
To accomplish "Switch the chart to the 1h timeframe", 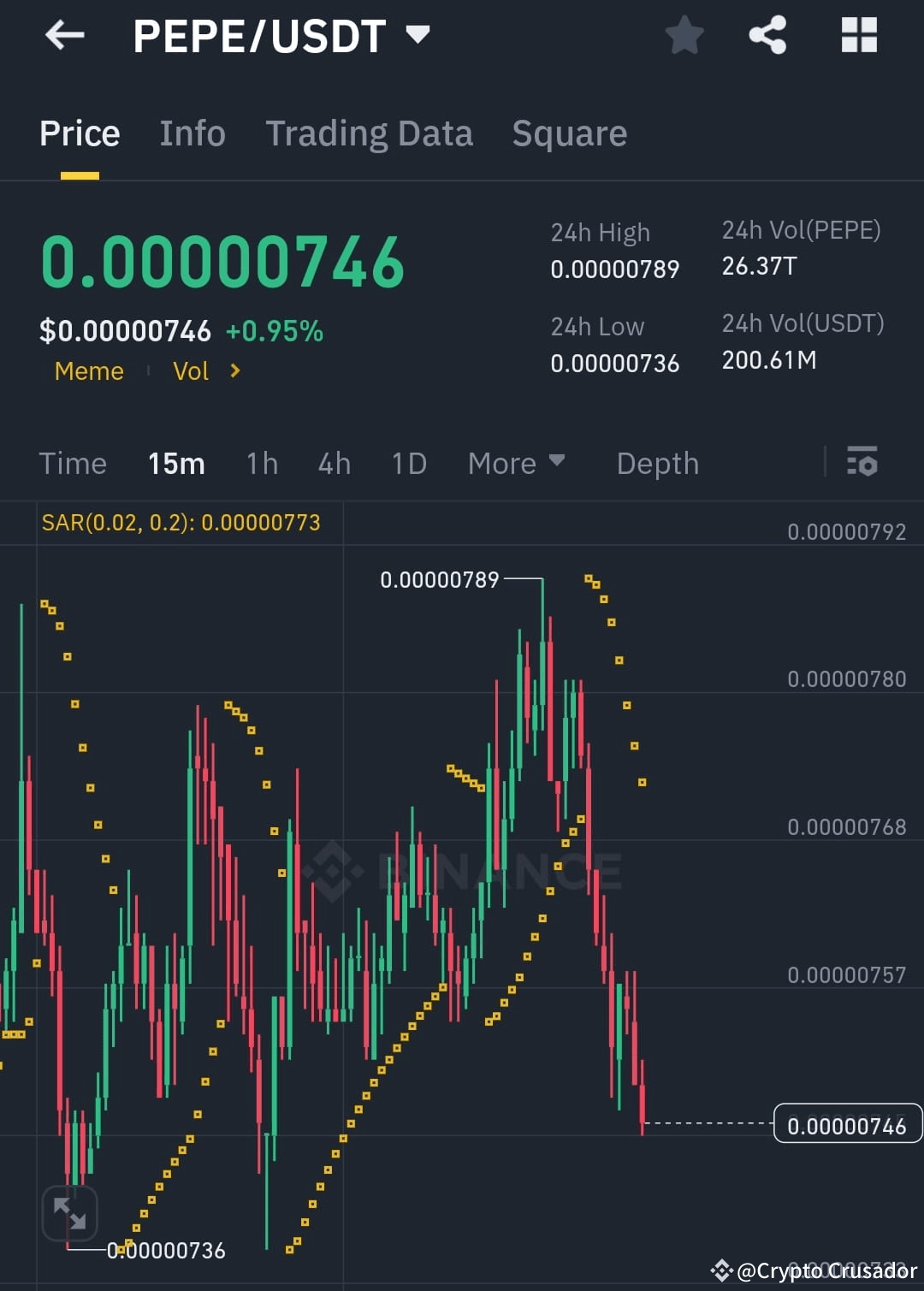I will pos(261,463).
